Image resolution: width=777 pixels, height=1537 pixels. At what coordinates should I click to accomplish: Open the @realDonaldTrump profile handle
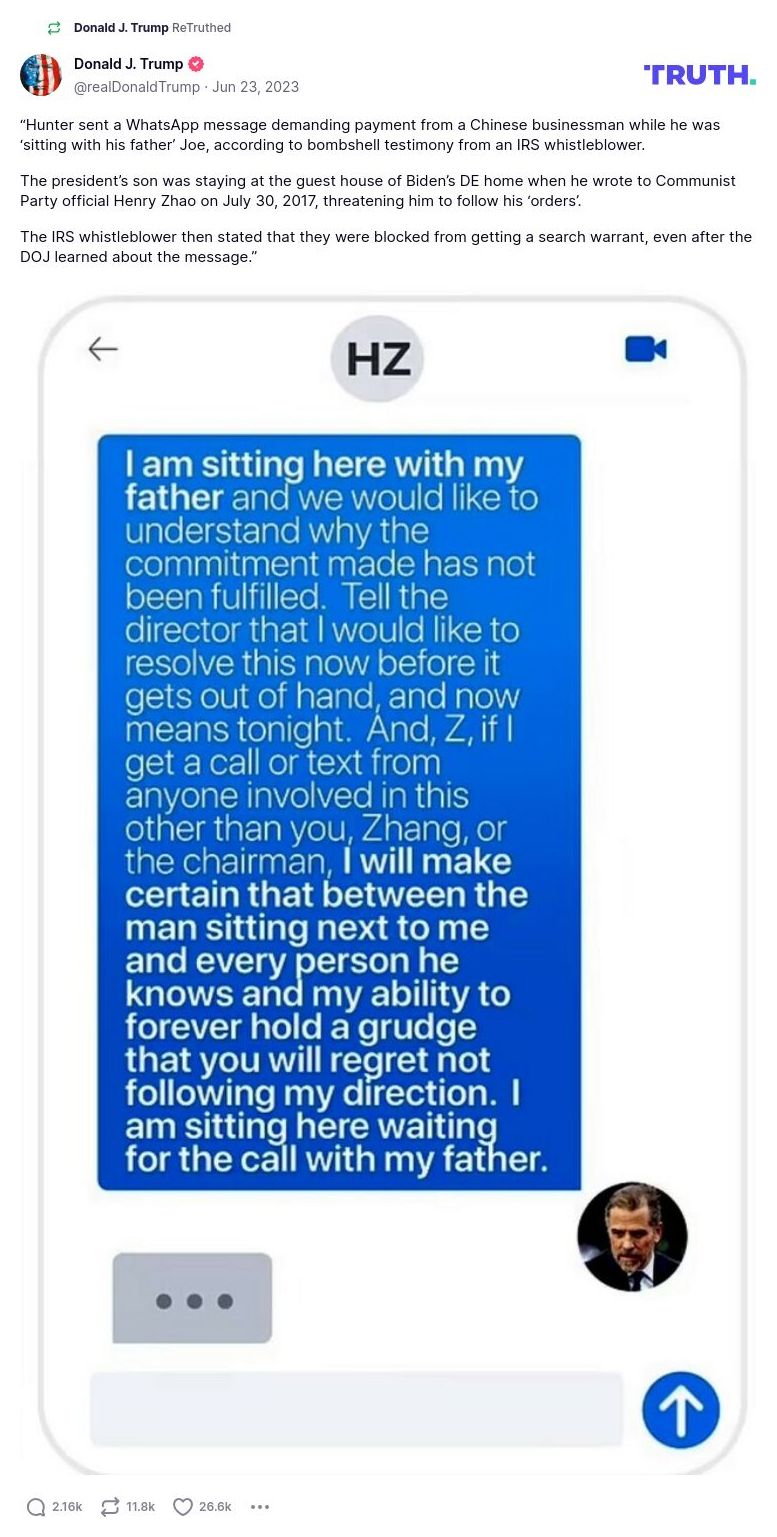pos(137,87)
